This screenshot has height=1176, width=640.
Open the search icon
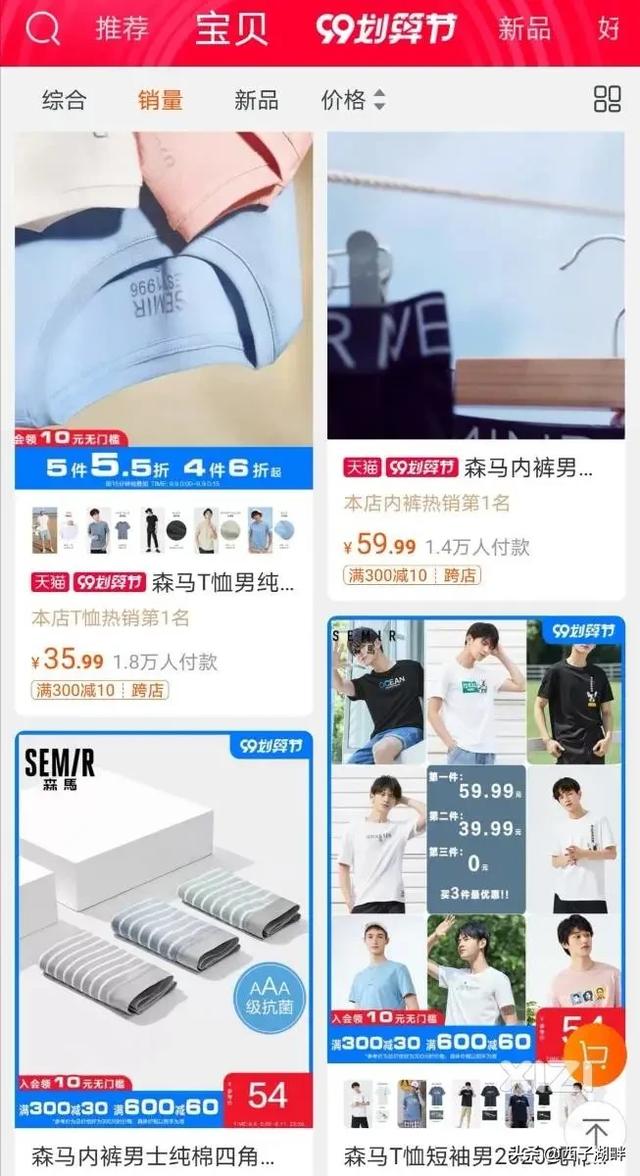[43, 29]
